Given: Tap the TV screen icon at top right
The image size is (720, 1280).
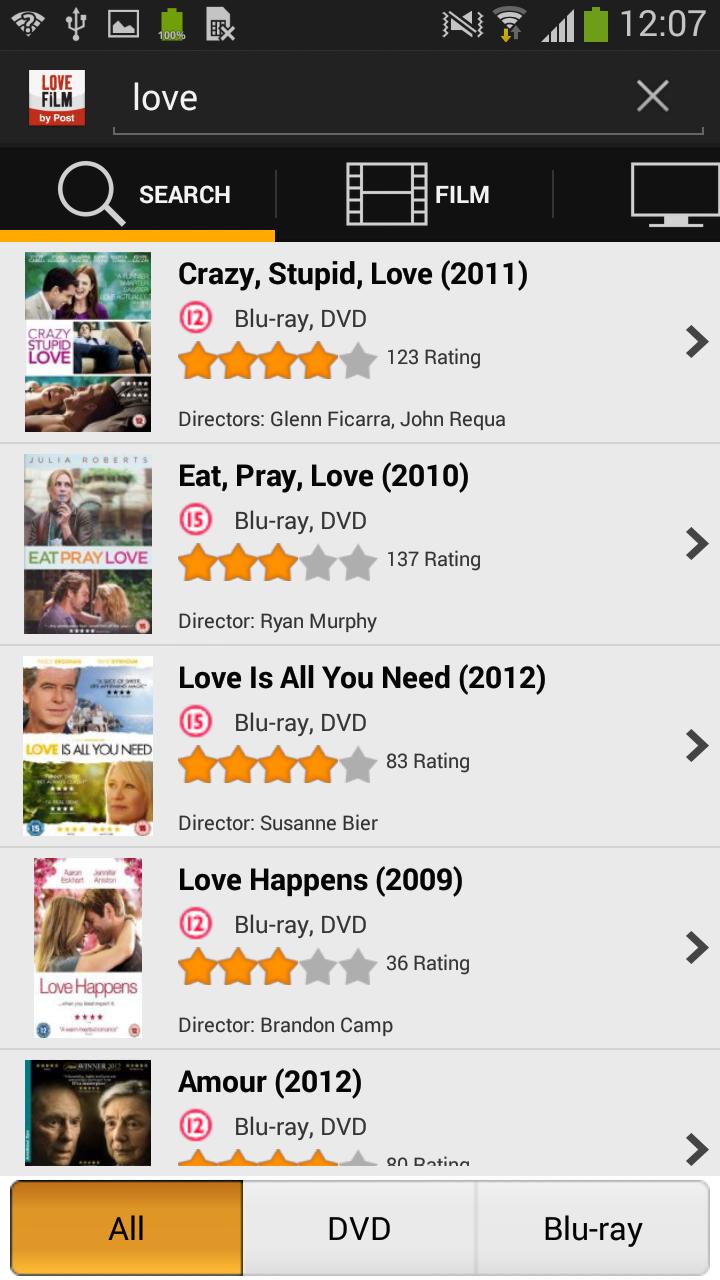Looking at the screenshot, I should point(675,192).
